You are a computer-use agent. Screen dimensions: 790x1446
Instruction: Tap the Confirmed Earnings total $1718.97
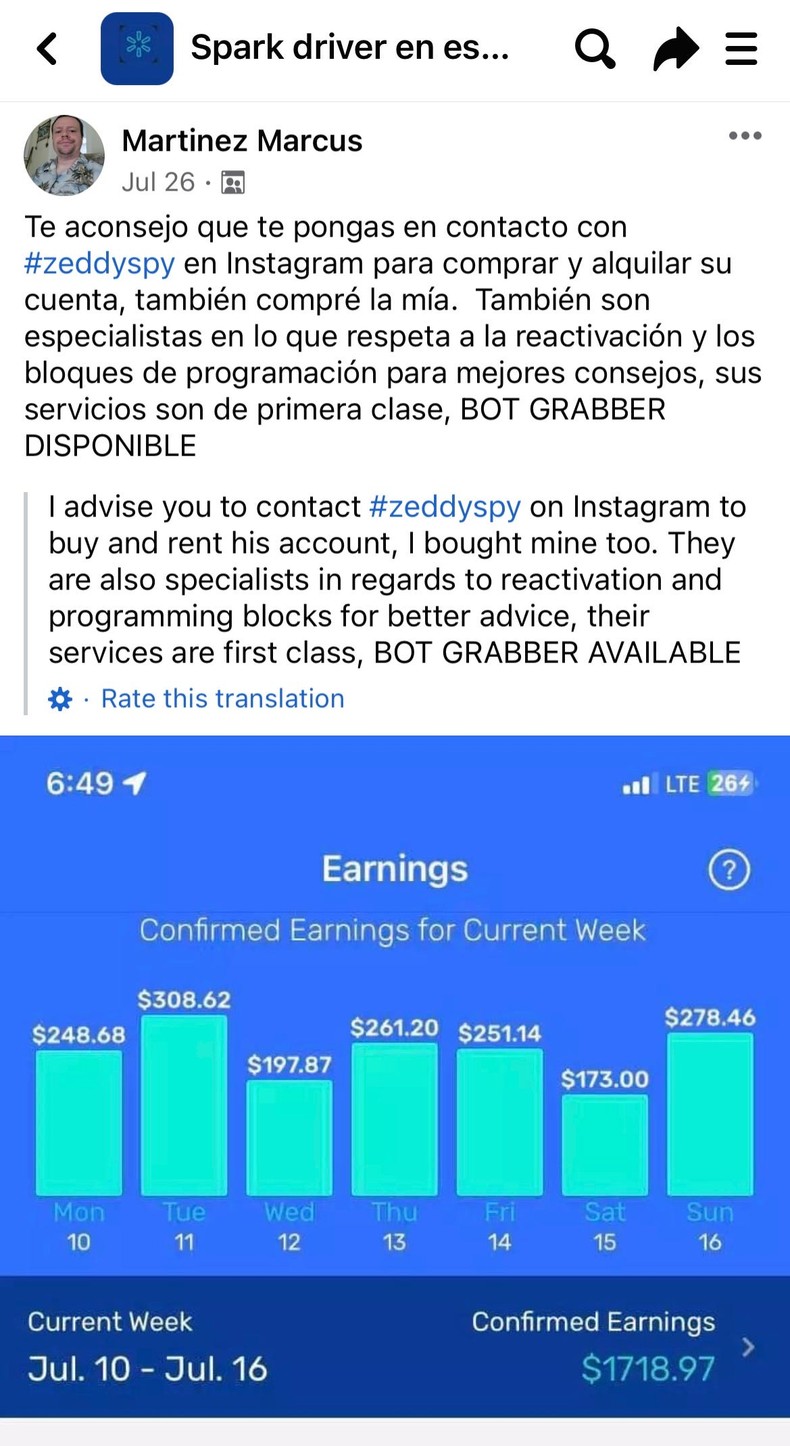coord(648,1369)
